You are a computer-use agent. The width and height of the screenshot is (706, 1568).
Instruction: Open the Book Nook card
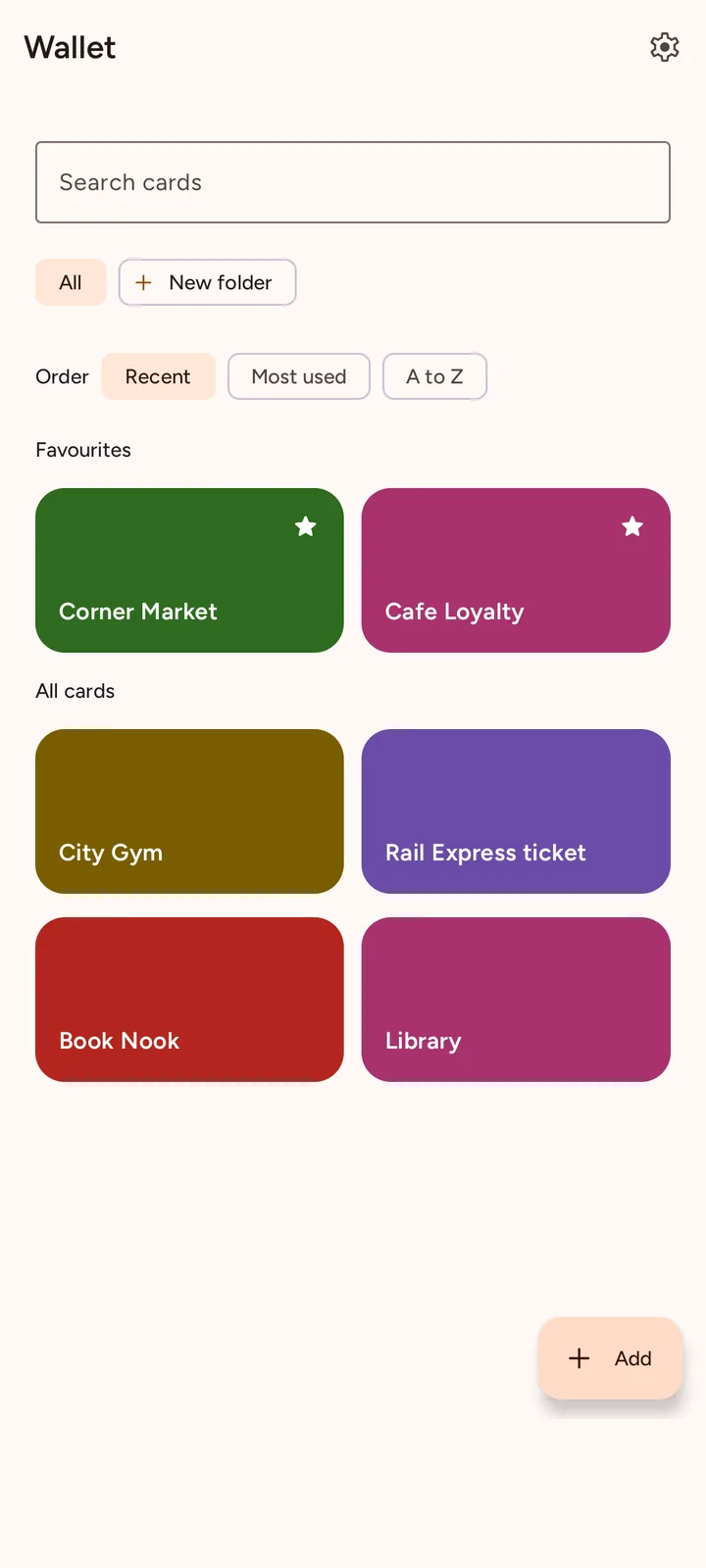click(x=189, y=1000)
